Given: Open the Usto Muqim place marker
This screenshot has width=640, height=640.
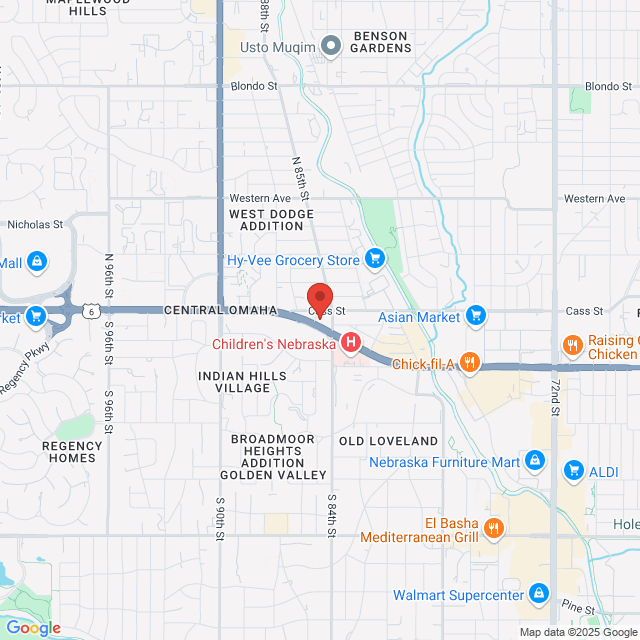Looking at the screenshot, I should click(333, 45).
